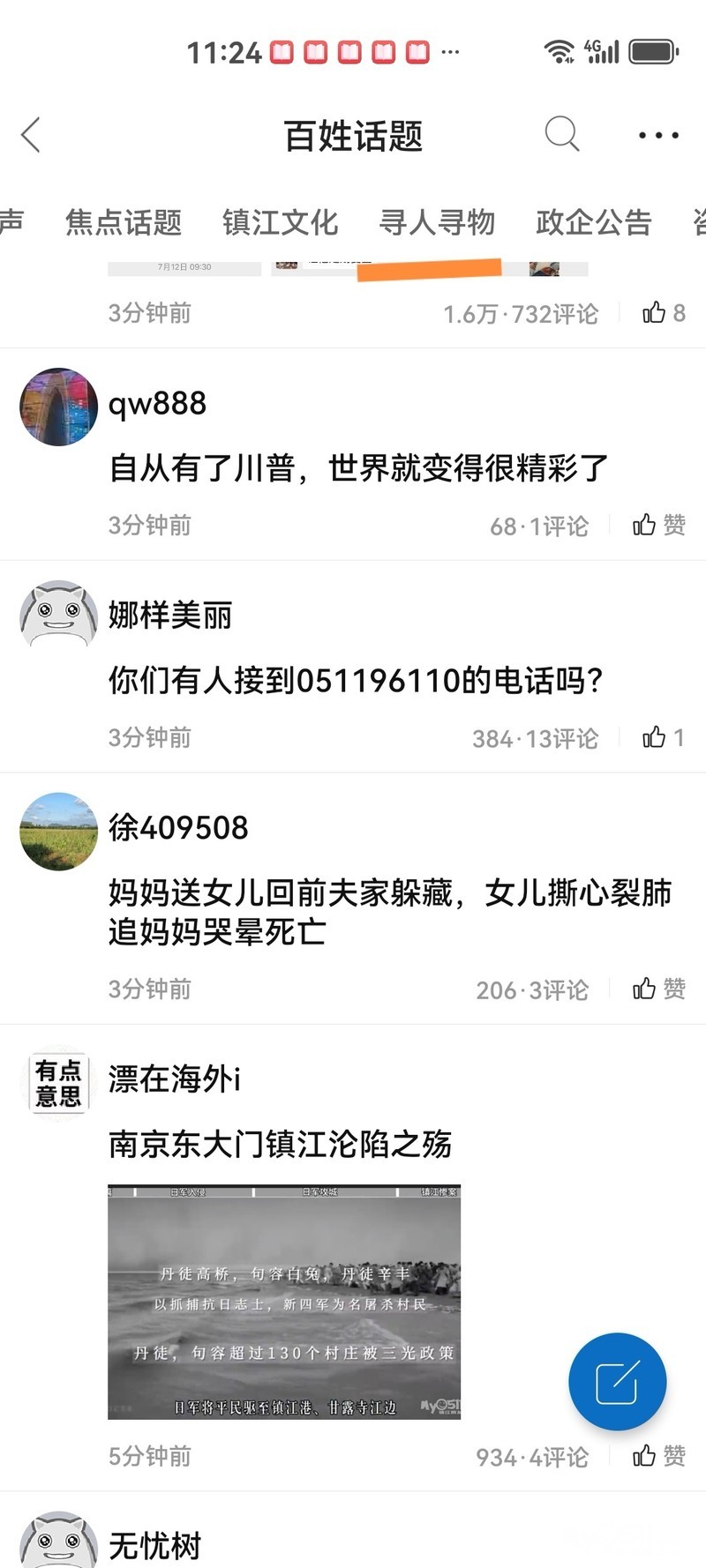Open the 政企公告 tab
Viewport: 706px width, 1568px height.
tap(593, 222)
